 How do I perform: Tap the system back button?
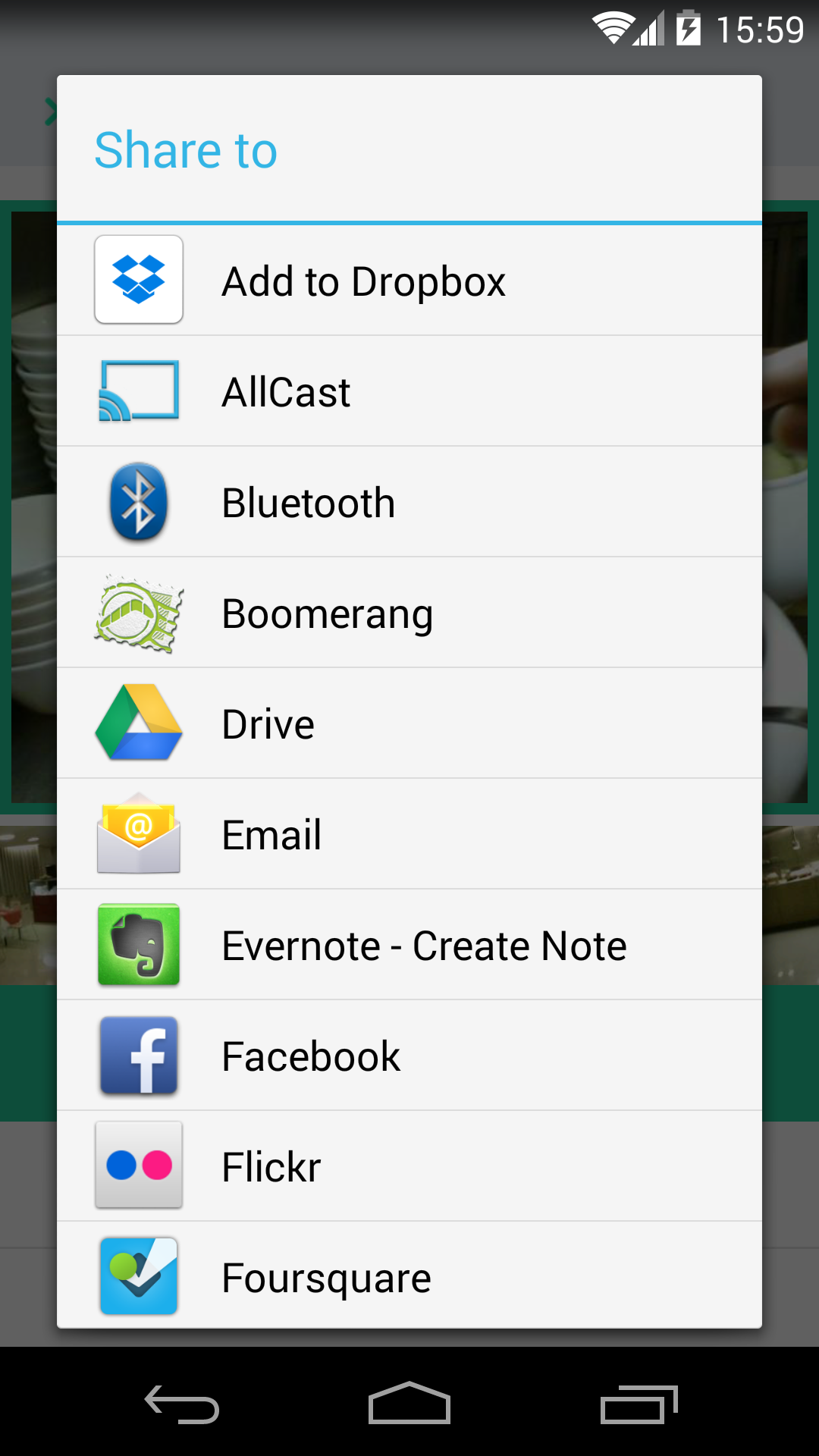182,1404
